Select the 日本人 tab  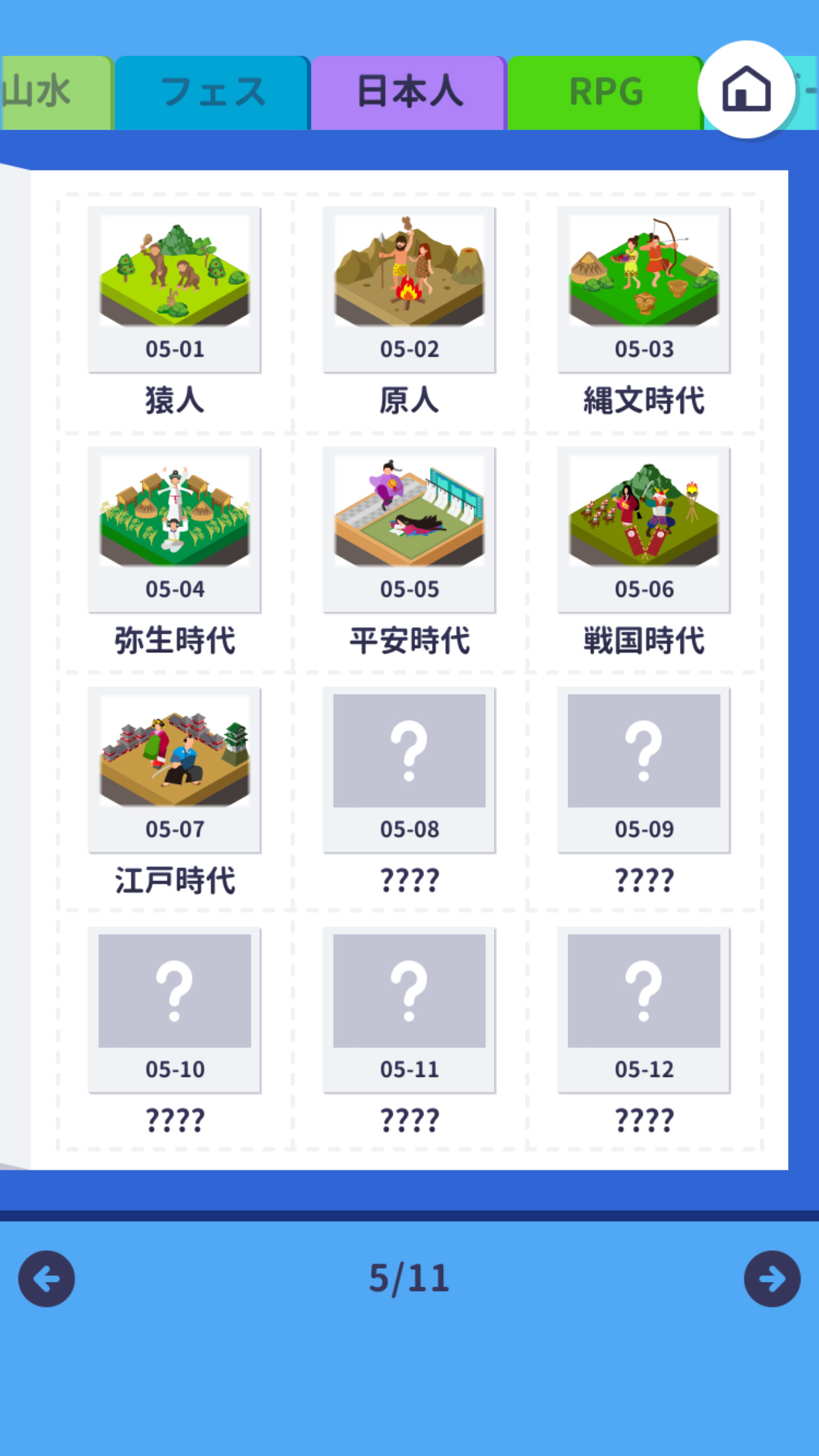point(409,92)
